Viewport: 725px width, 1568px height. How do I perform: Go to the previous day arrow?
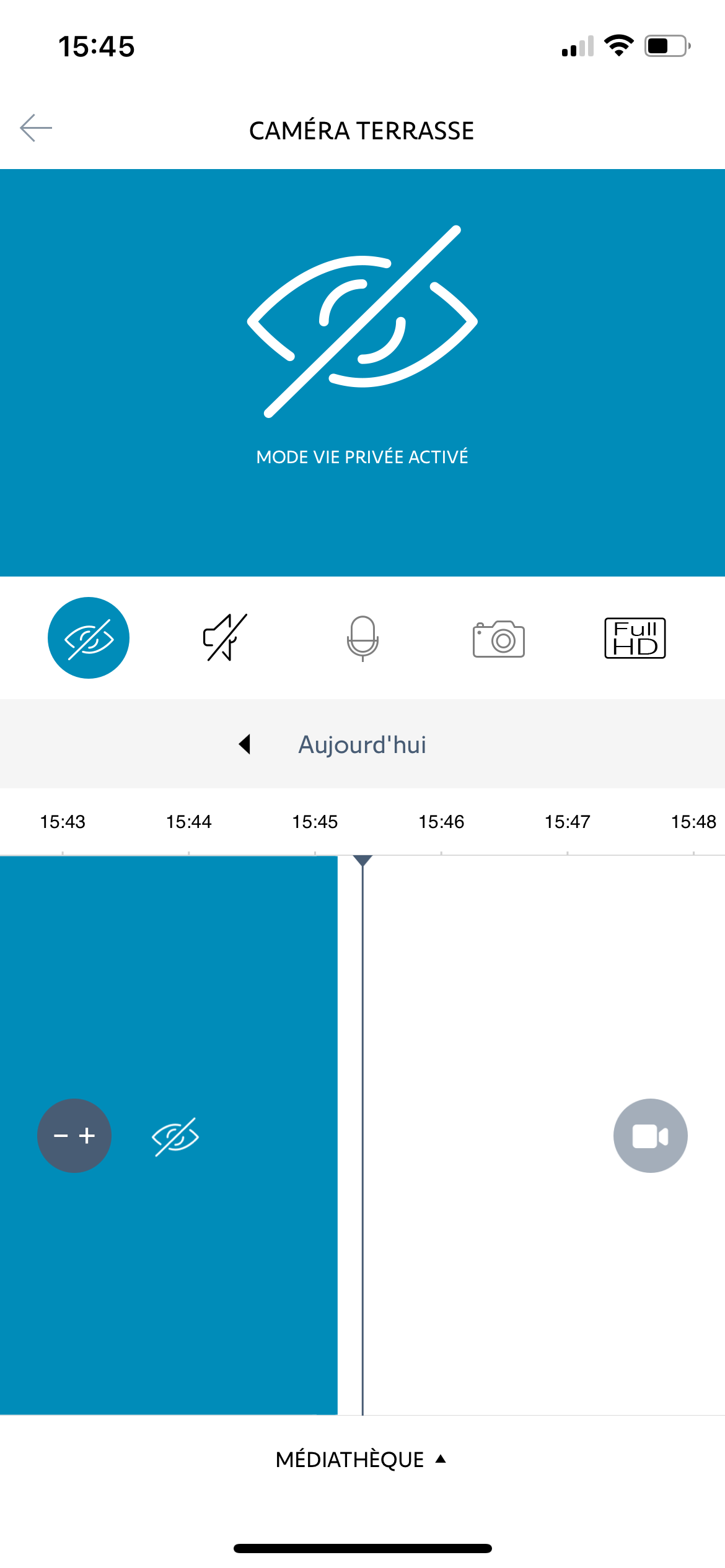pyautogui.click(x=245, y=744)
